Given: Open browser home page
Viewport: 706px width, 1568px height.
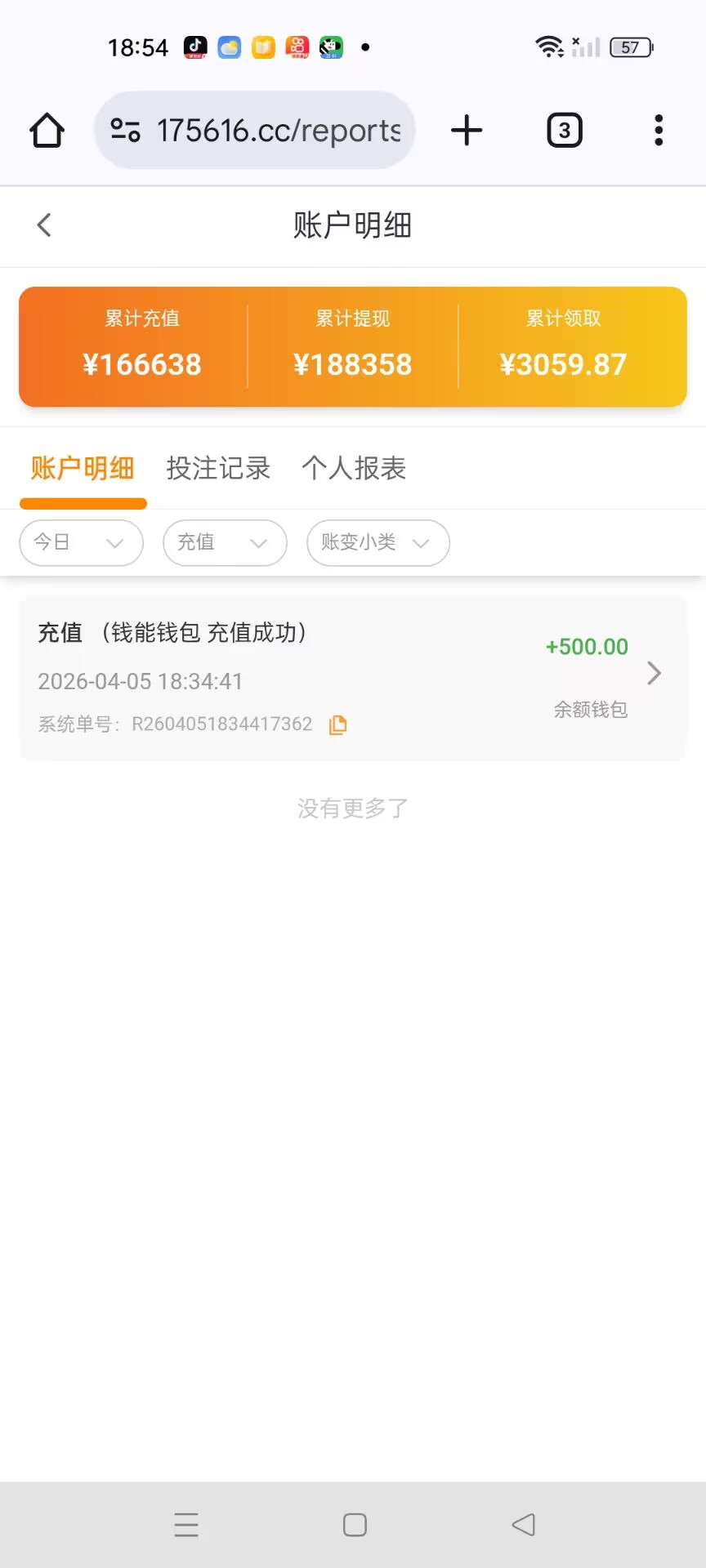Looking at the screenshot, I should 47,131.
